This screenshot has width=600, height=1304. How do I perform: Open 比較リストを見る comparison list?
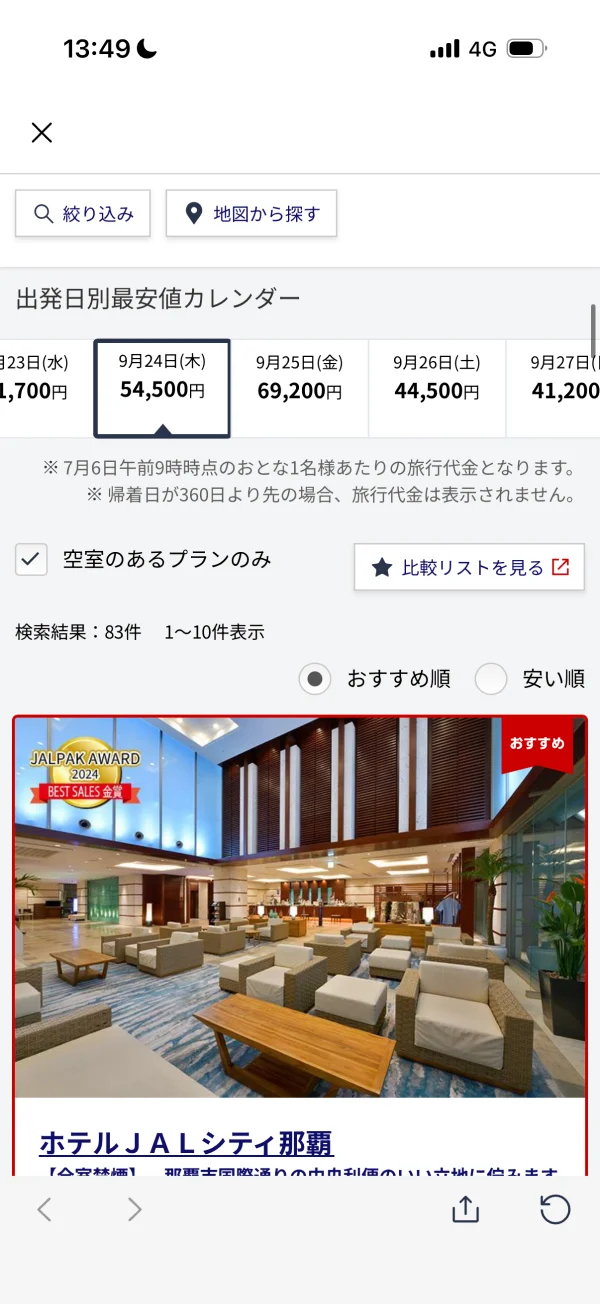[x=469, y=567]
